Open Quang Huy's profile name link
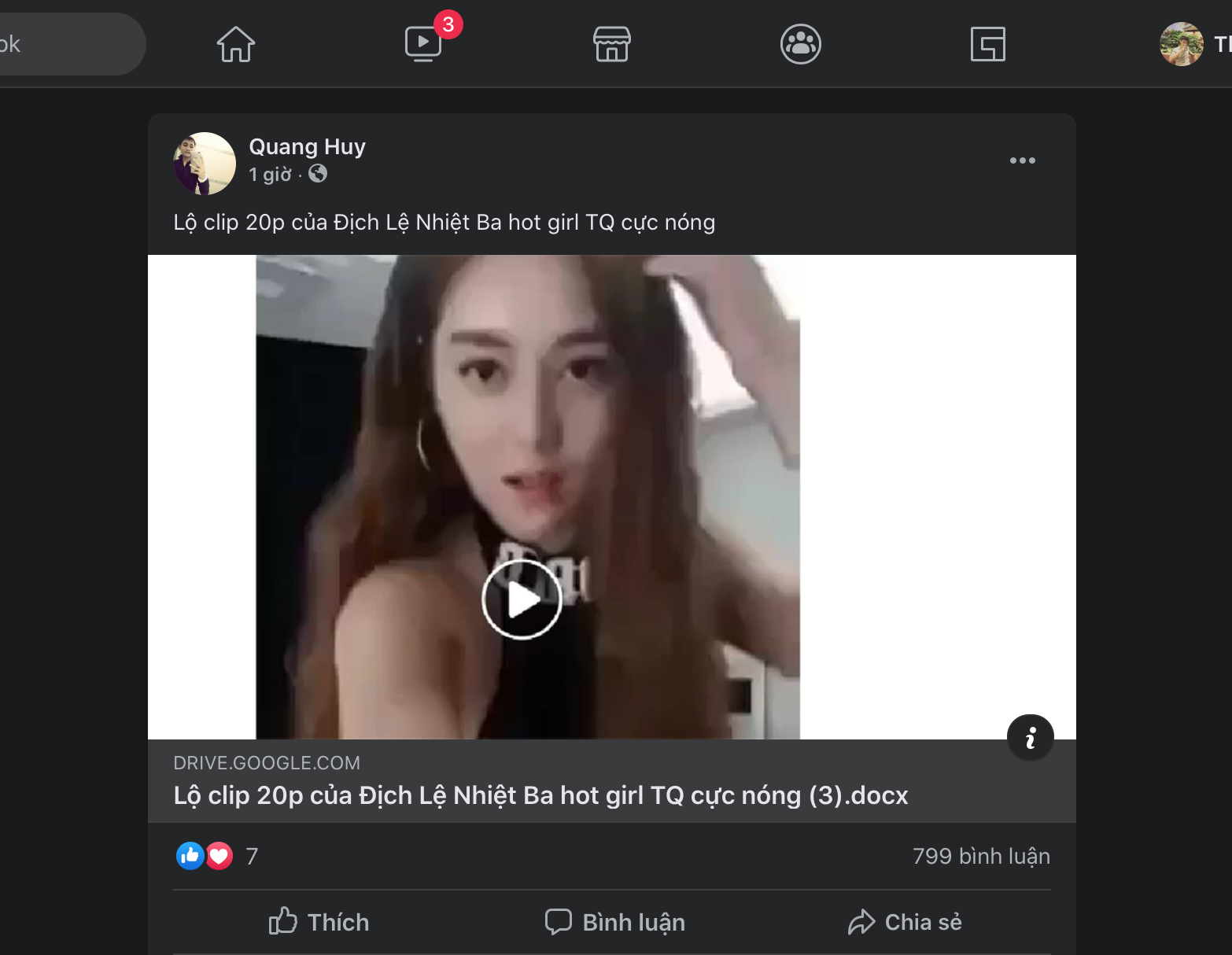The height and width of the screenshot is (955, 1232). pyautogui.click(x=307, y=147)
